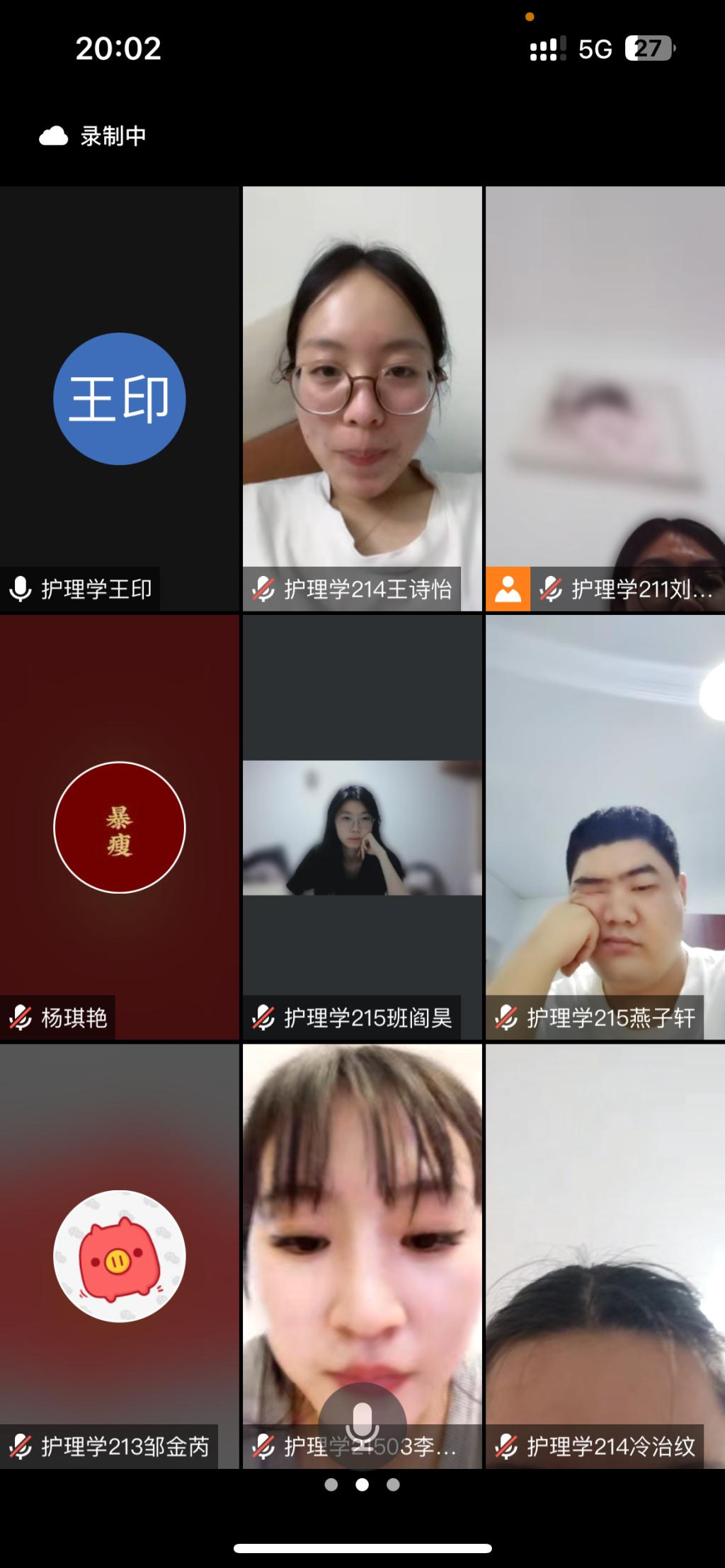Image resolution: width=725 pixels, height=1568 pixels.
Task: Select video tile of 护理学215燕子轩
Action: point(605,826)
